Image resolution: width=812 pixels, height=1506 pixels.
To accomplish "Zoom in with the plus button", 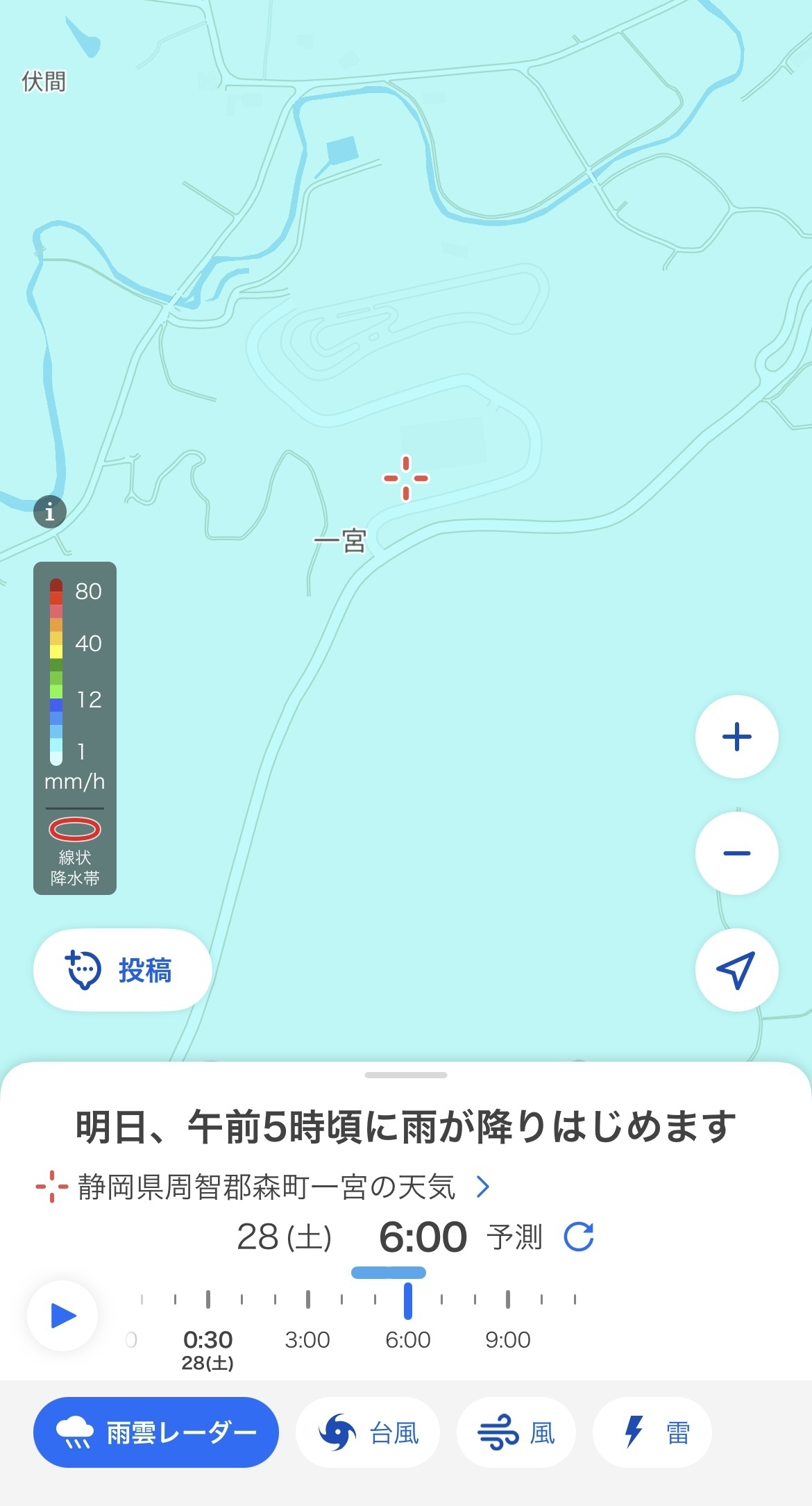I will [x=736, y=737].
